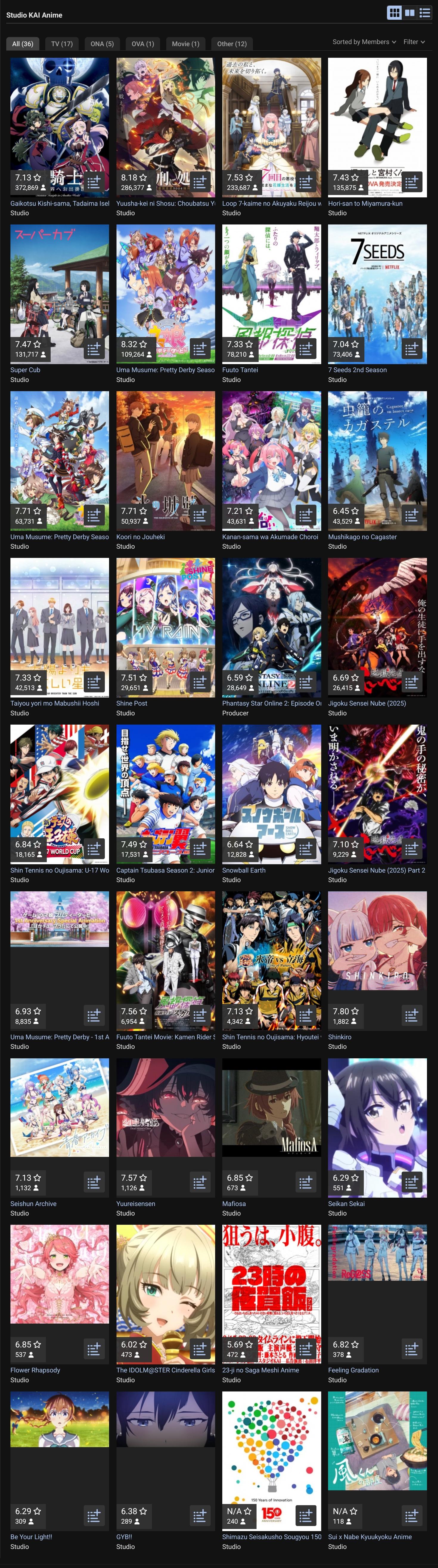Viewport: 438px width, 1568px height.
Task: Open Hori-san to Miyamura-kun poster
Action: 377,127
